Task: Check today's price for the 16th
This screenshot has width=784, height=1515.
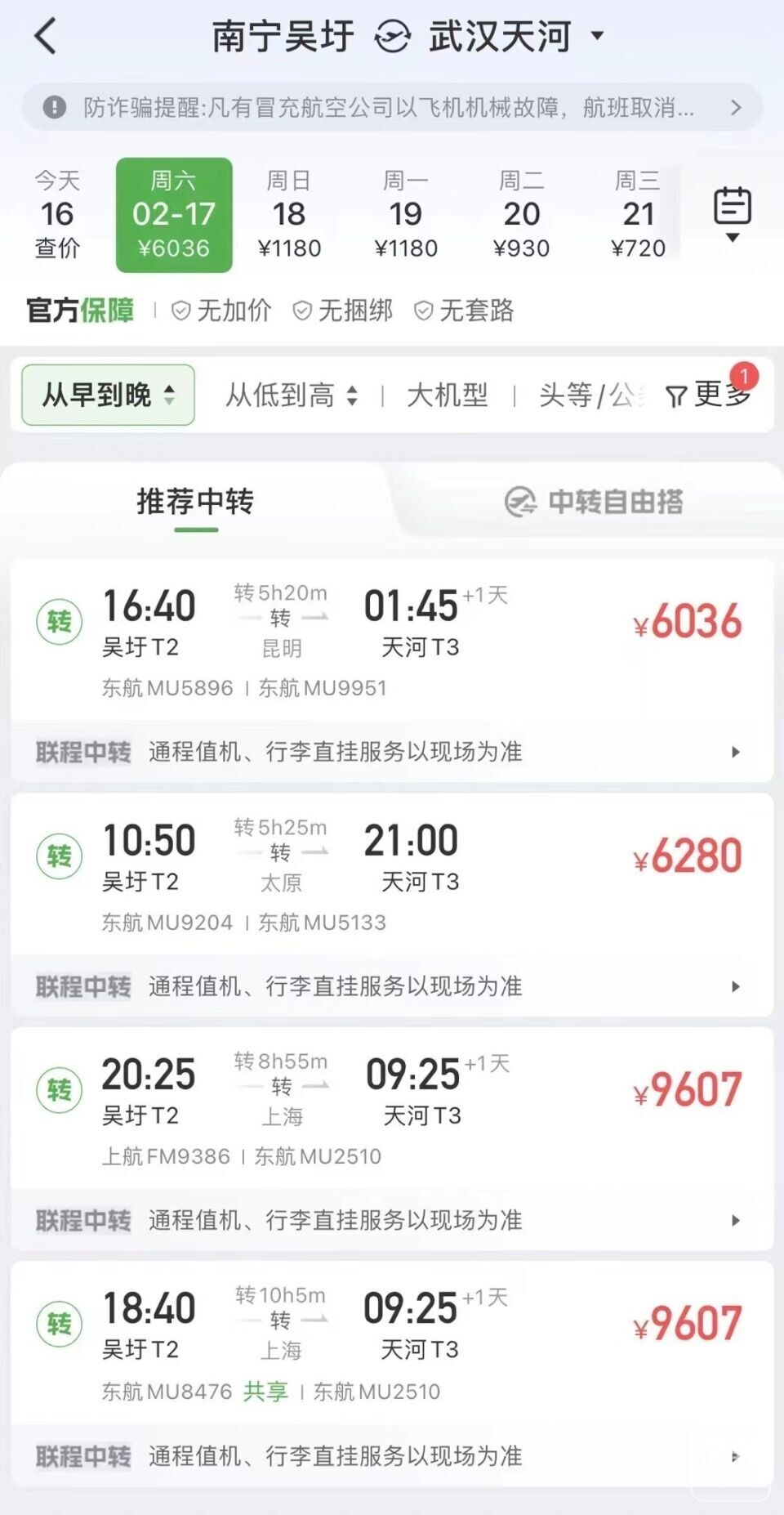Action: 57,215
